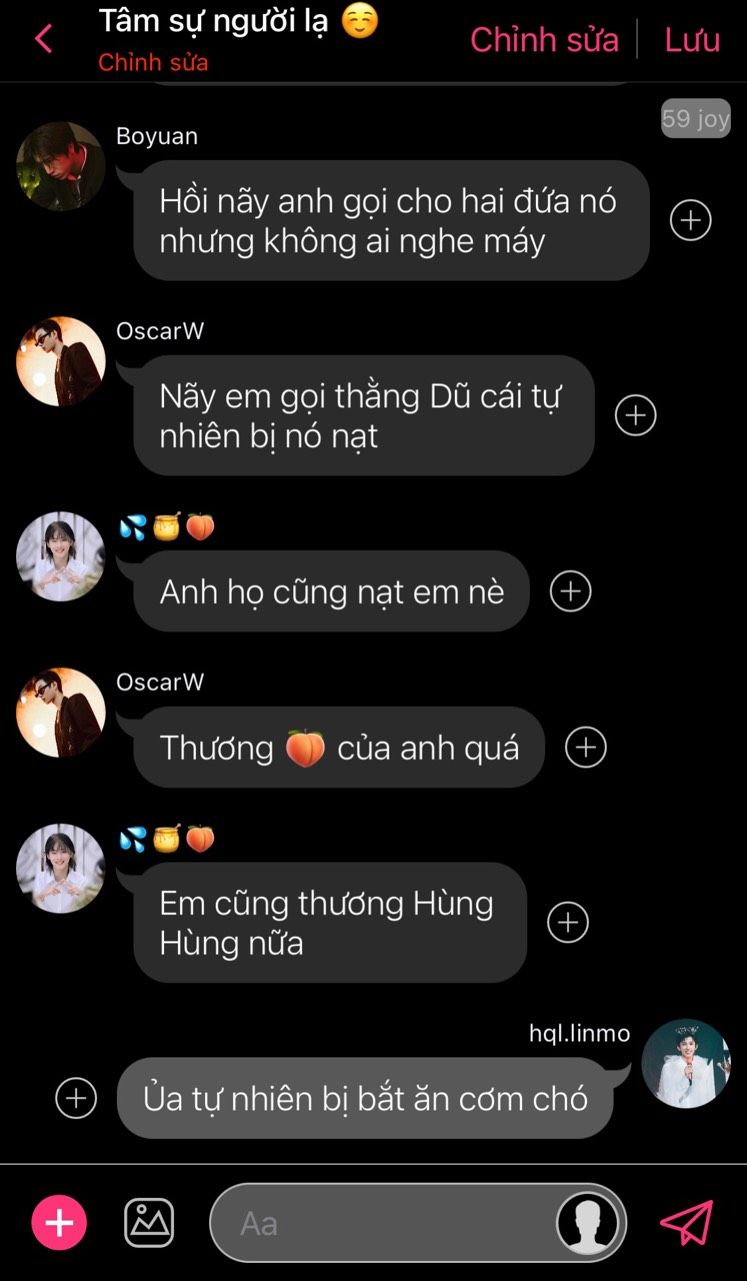Tap the pink plus button in bottom bar
The width and height of the screenshot is (747, 1281).
(59, 1223)
